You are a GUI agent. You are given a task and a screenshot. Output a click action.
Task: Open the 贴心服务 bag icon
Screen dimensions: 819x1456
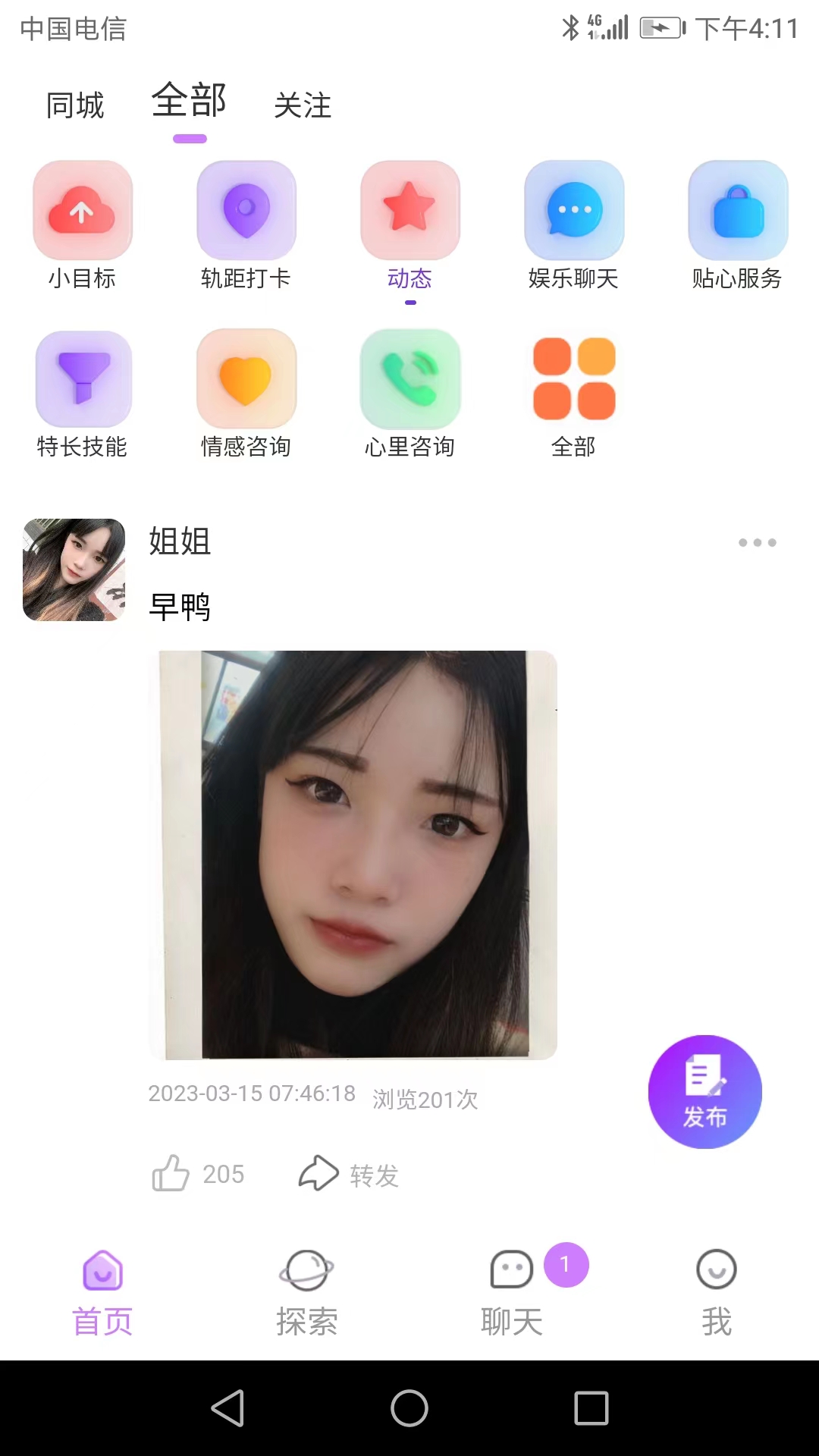coord(737,210)
